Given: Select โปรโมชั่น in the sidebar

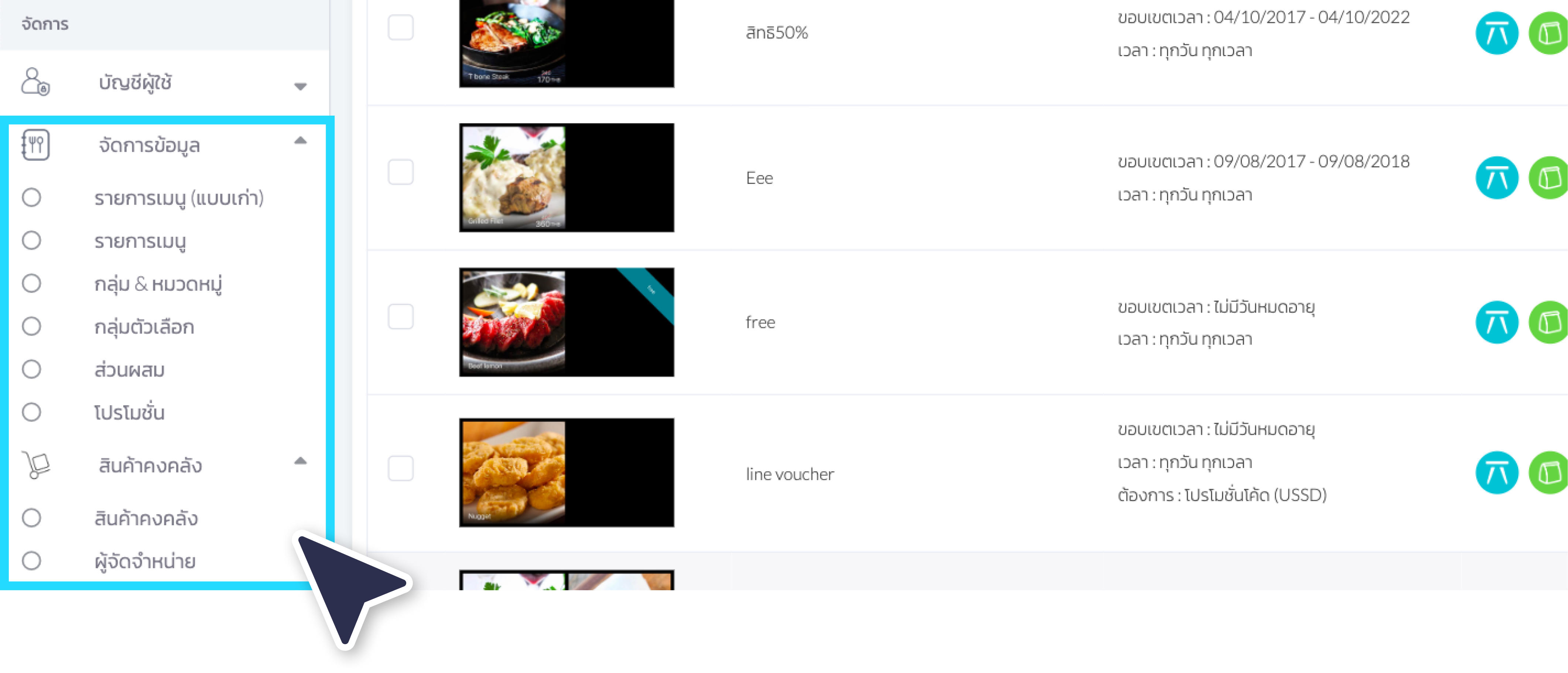Looking at the screenshot, I should click(129, 412).
